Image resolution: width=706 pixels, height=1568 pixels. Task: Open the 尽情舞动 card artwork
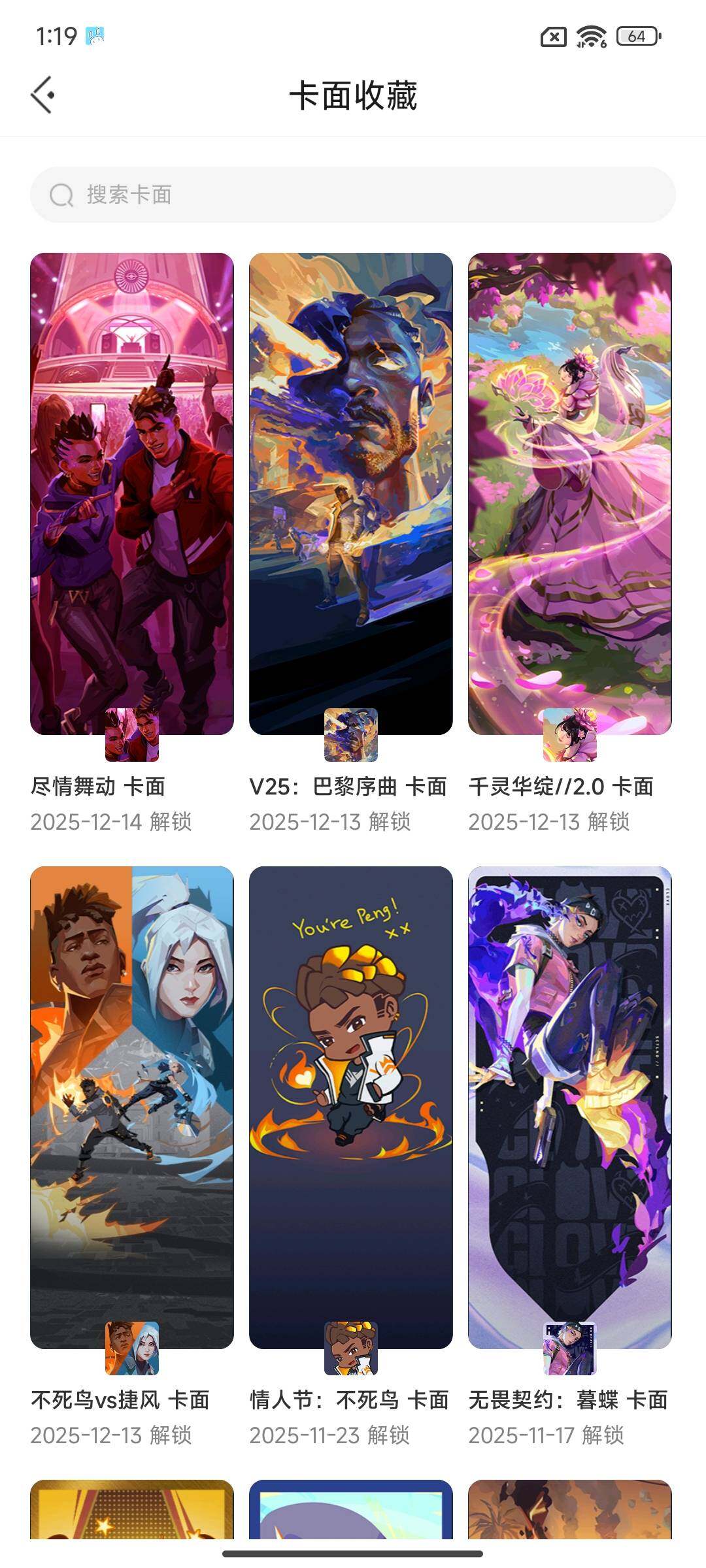pyautogui.click(x=132, y=483)
